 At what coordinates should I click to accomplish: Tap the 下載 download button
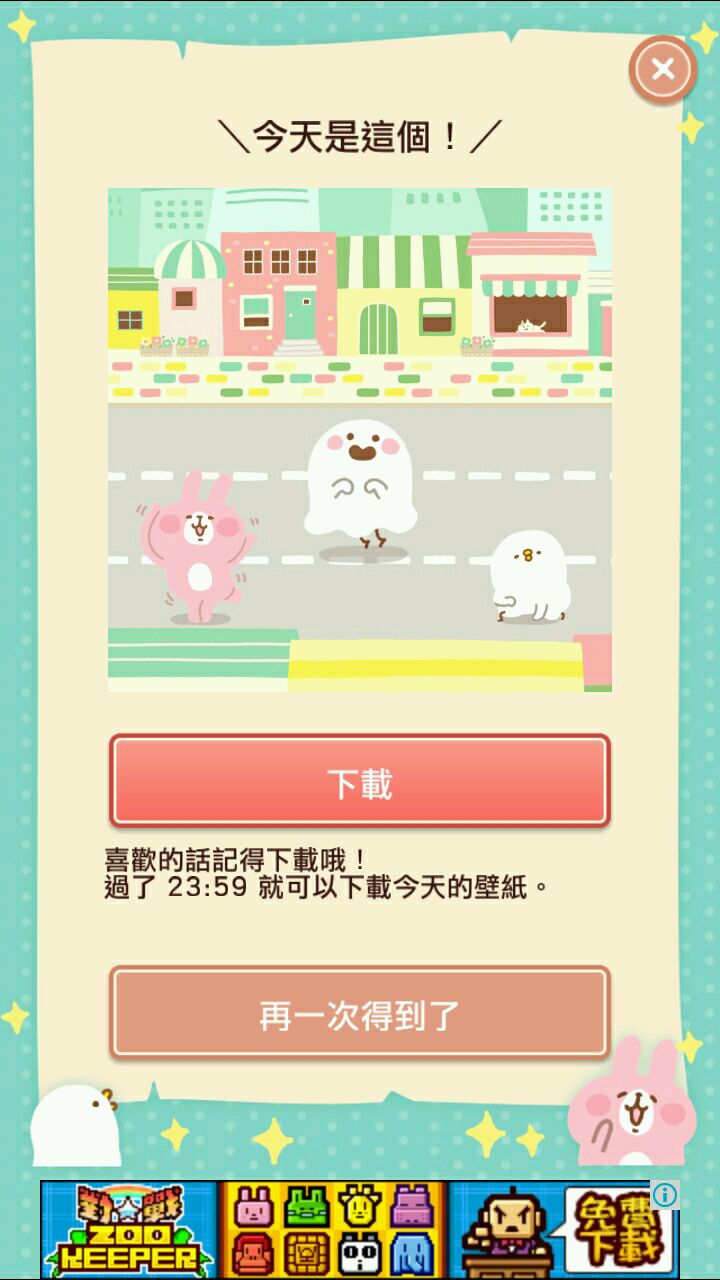pyautogui.click(x=360, y=783)
